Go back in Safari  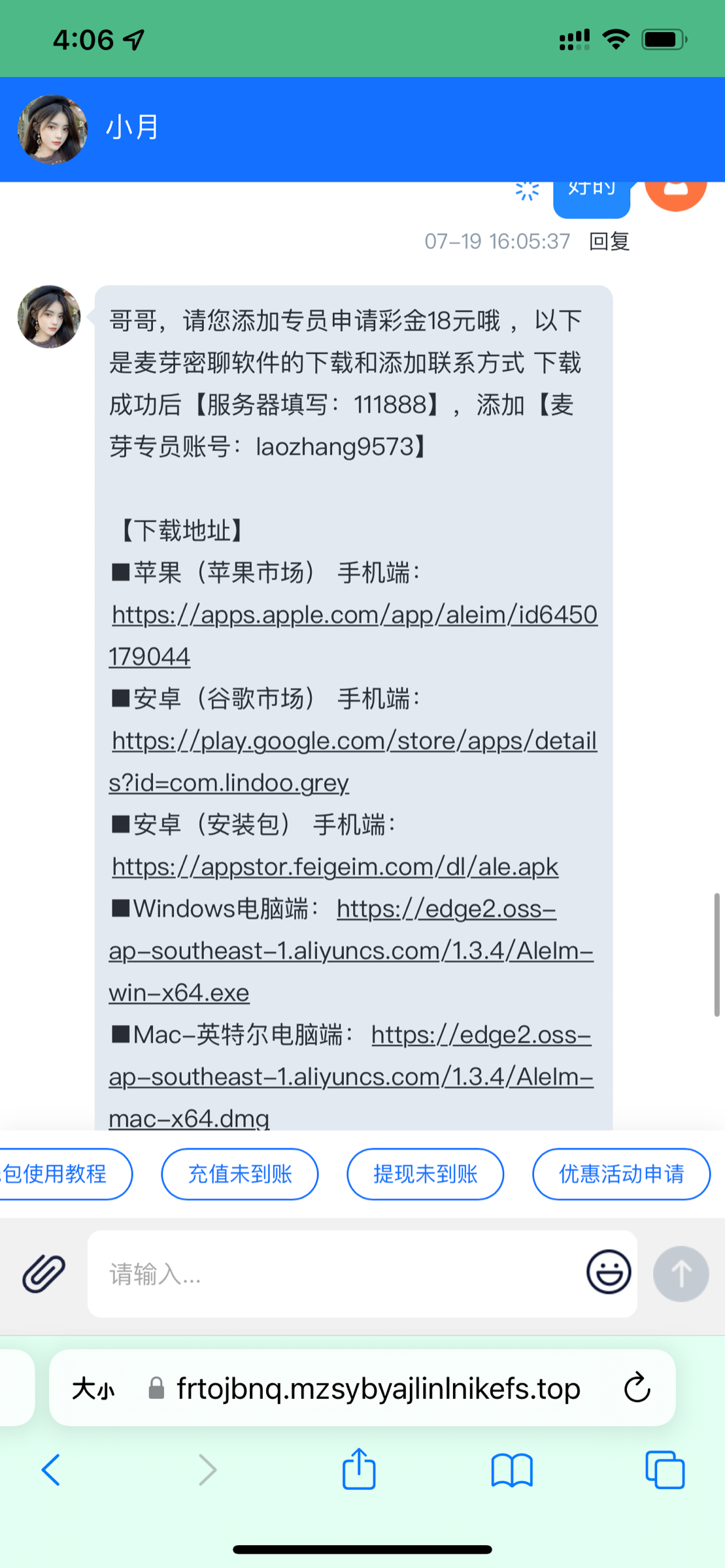(x=51, y=1470)
